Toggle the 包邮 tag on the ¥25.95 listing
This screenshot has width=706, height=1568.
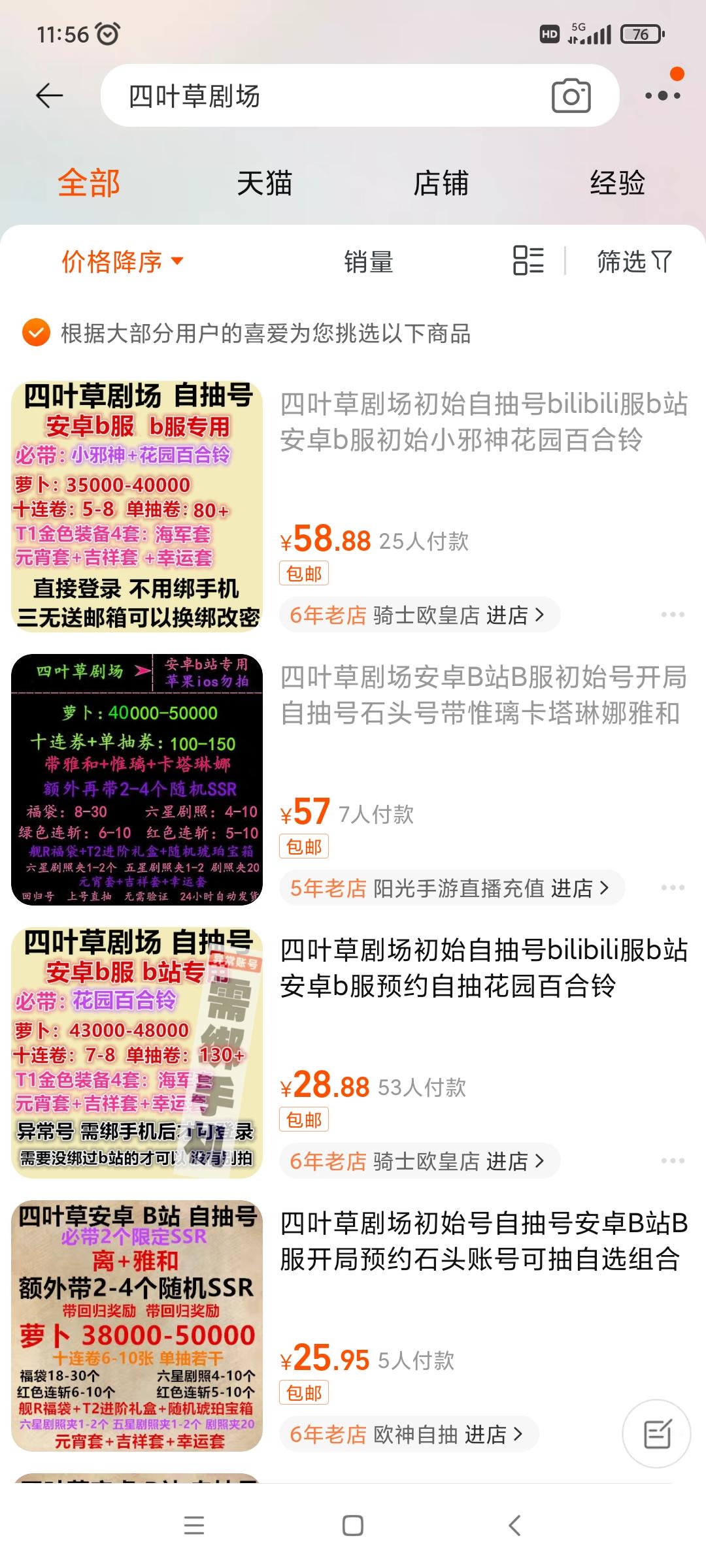pos(305,1394)
